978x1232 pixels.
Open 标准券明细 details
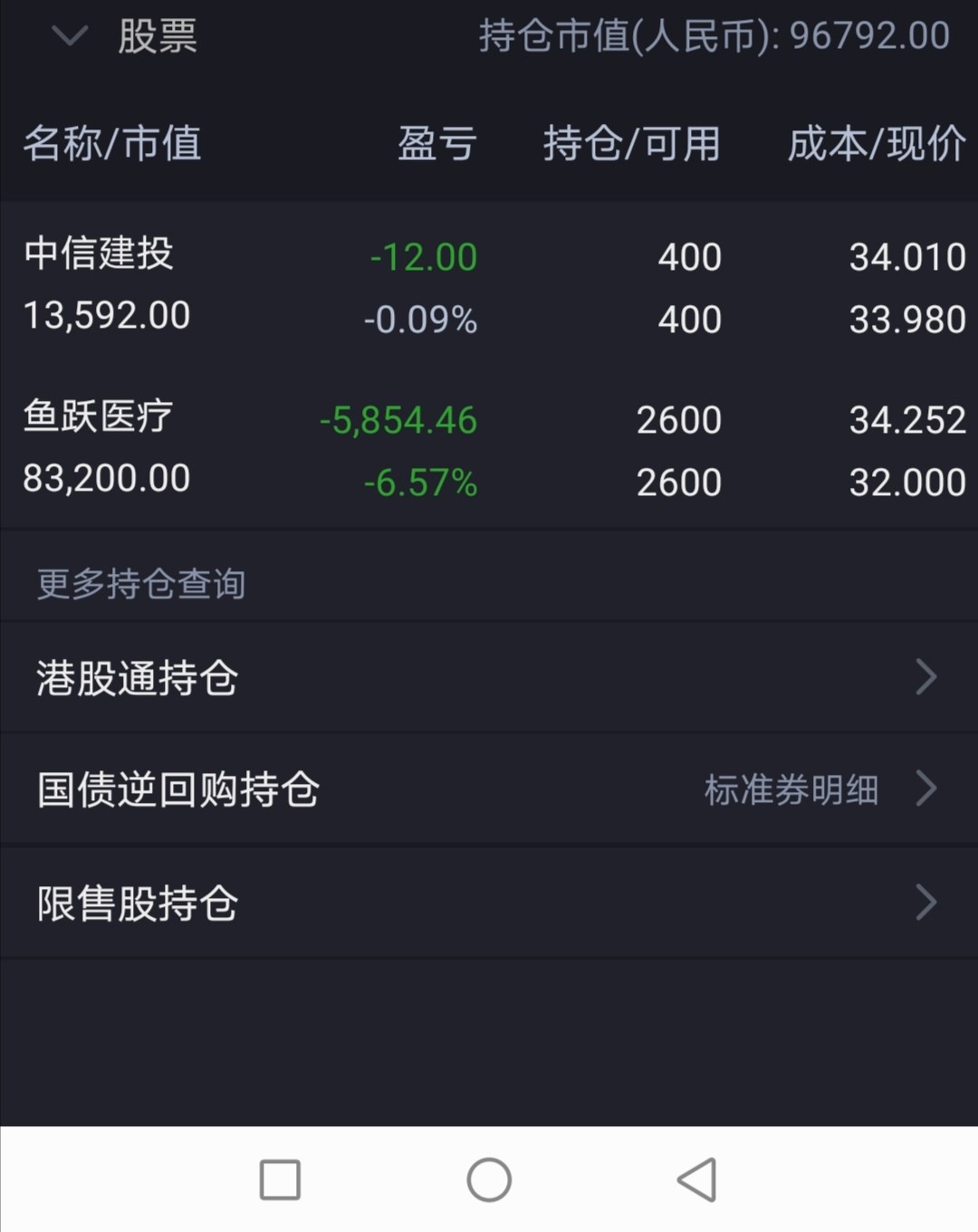[790, 788]
